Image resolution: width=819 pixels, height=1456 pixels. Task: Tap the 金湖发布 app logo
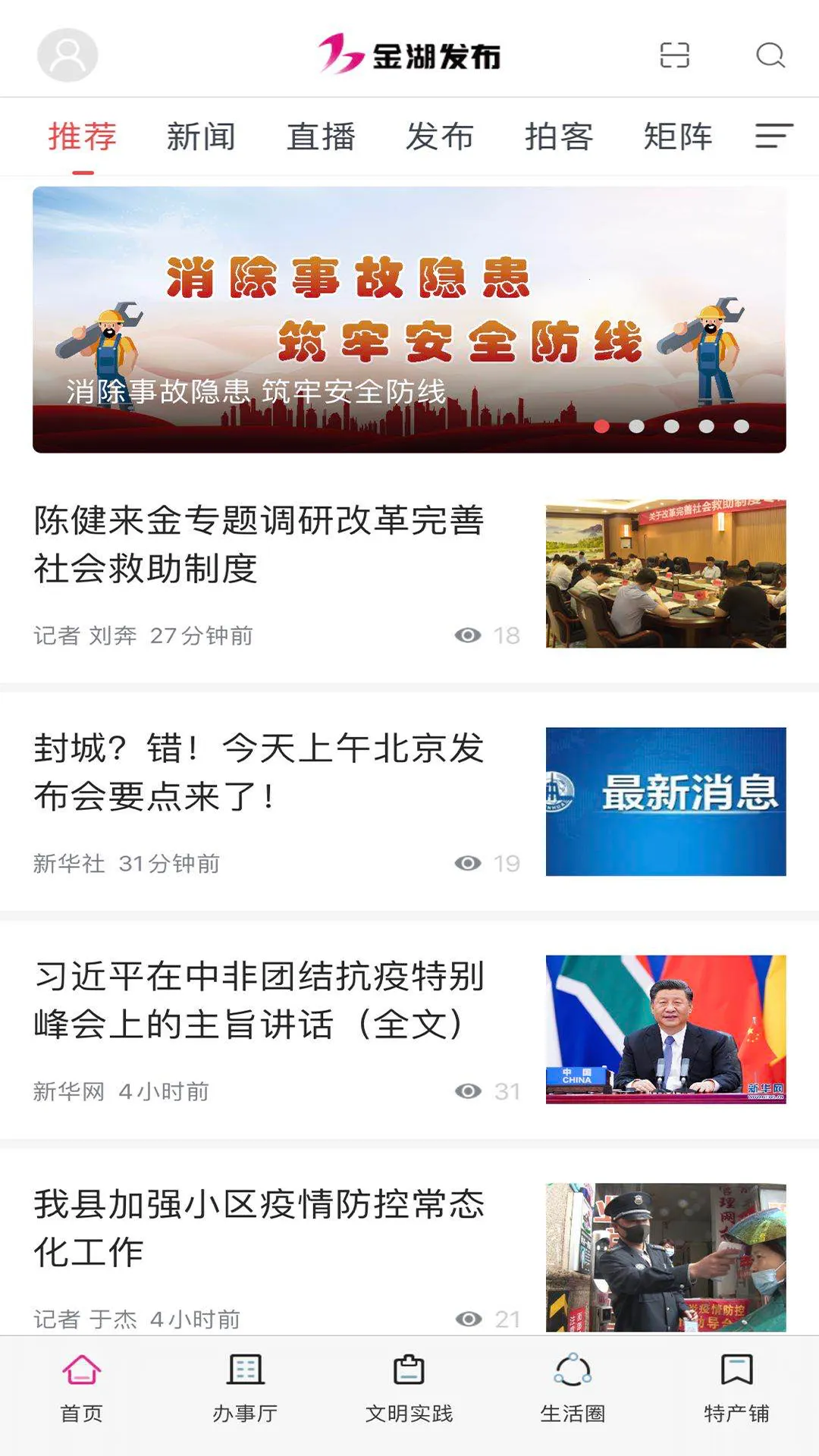click(409, 55)
